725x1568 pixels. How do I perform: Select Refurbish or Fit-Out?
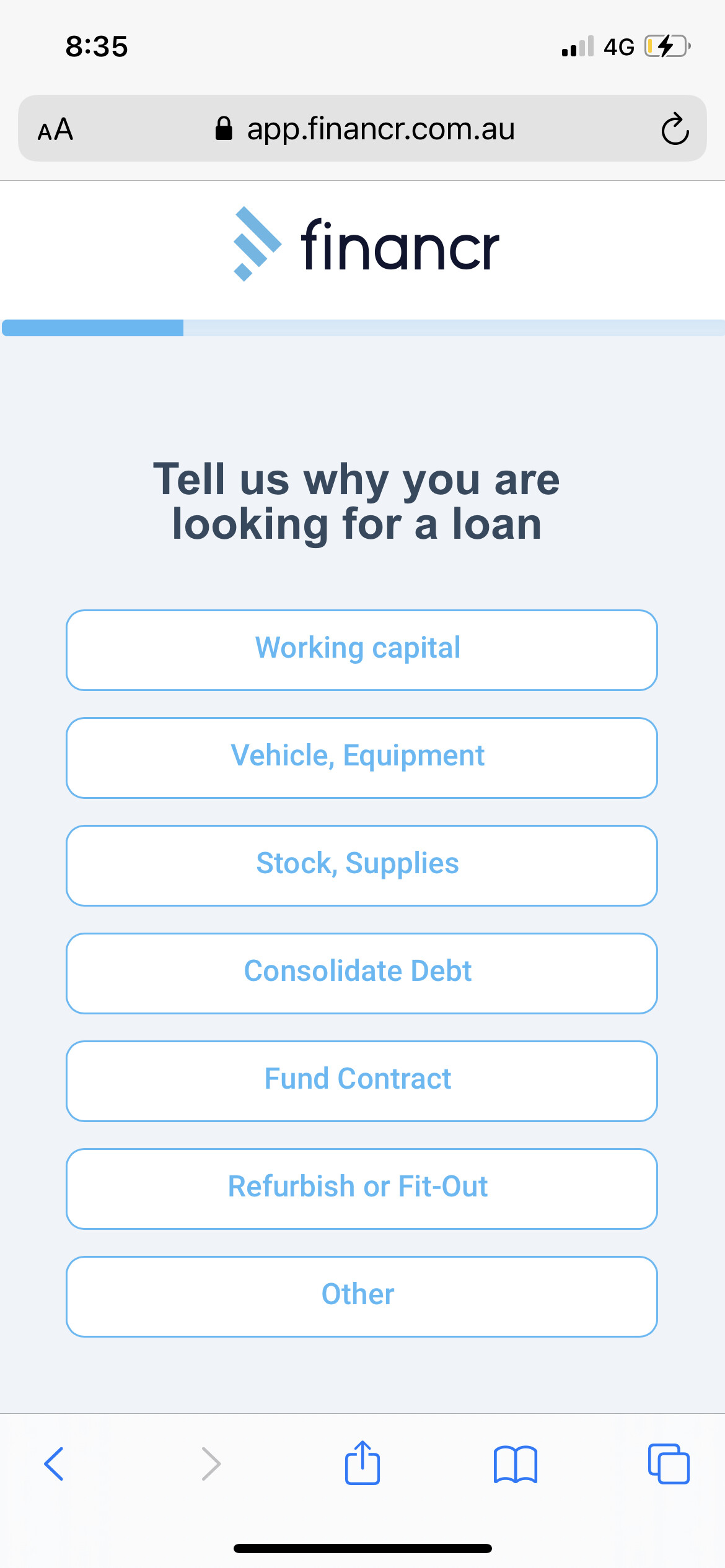tap(361, 1188)
